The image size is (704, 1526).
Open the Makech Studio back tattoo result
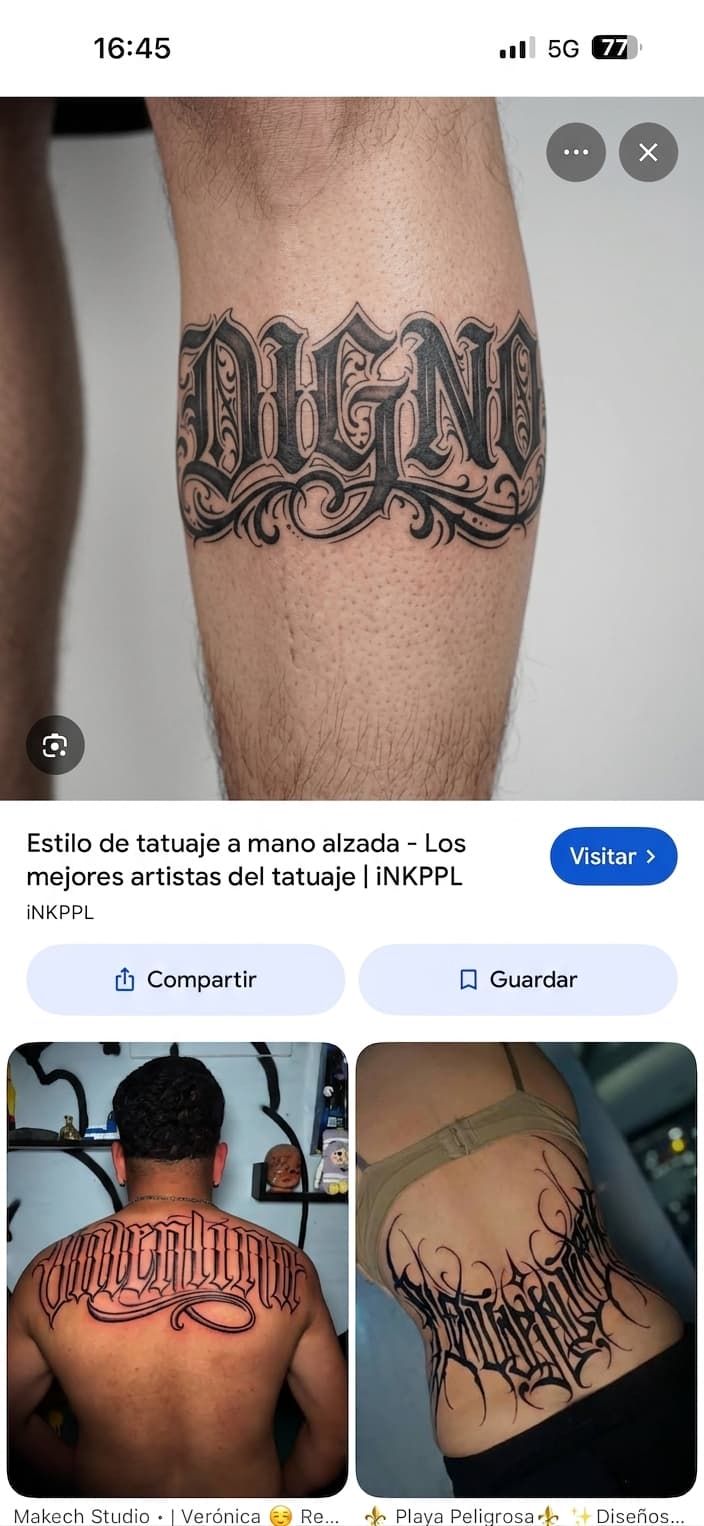coord(178,1268)
